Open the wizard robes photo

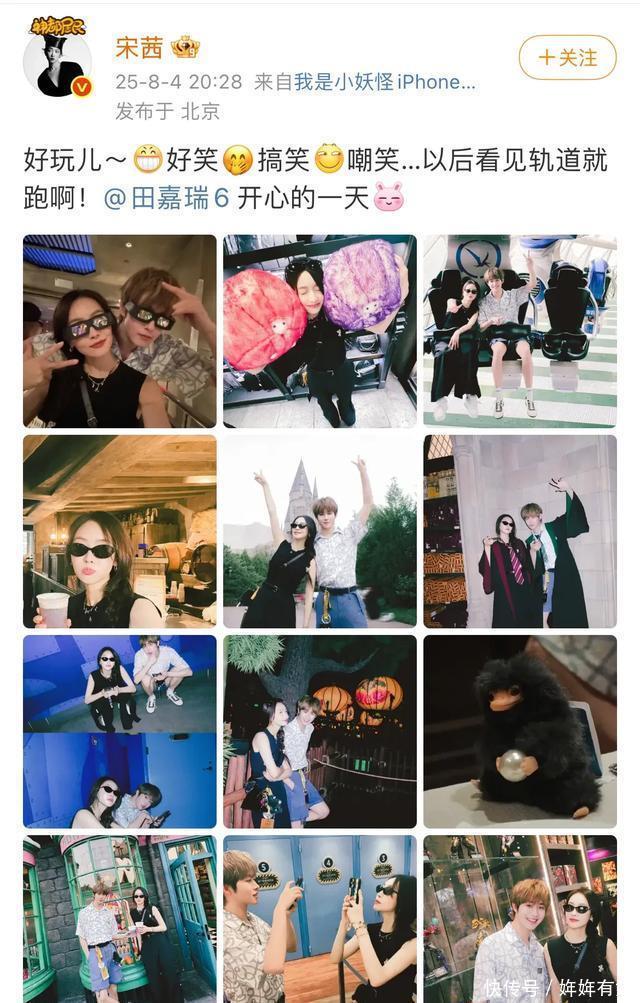click(x=520, y=531)
